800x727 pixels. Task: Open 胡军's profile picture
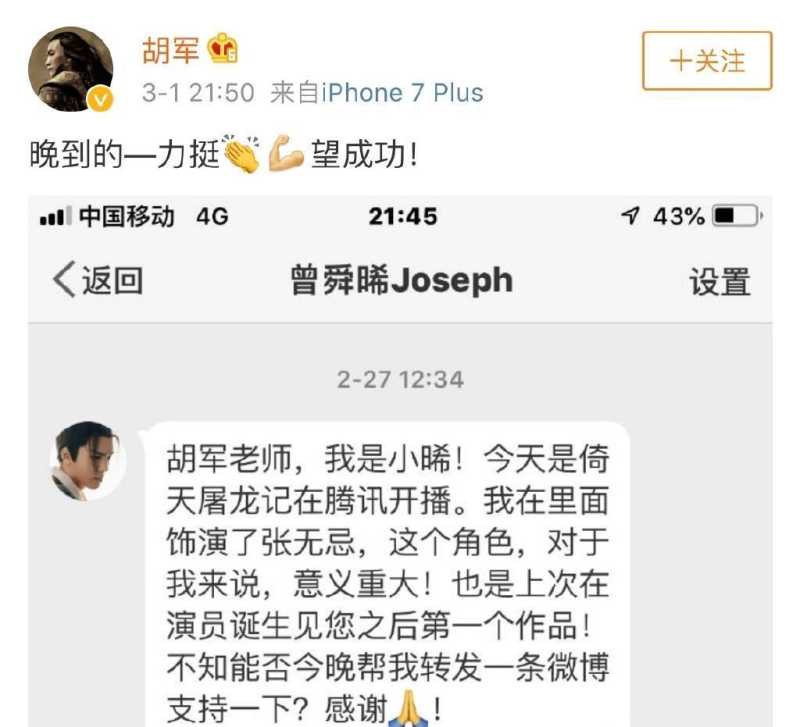(70, 68)
